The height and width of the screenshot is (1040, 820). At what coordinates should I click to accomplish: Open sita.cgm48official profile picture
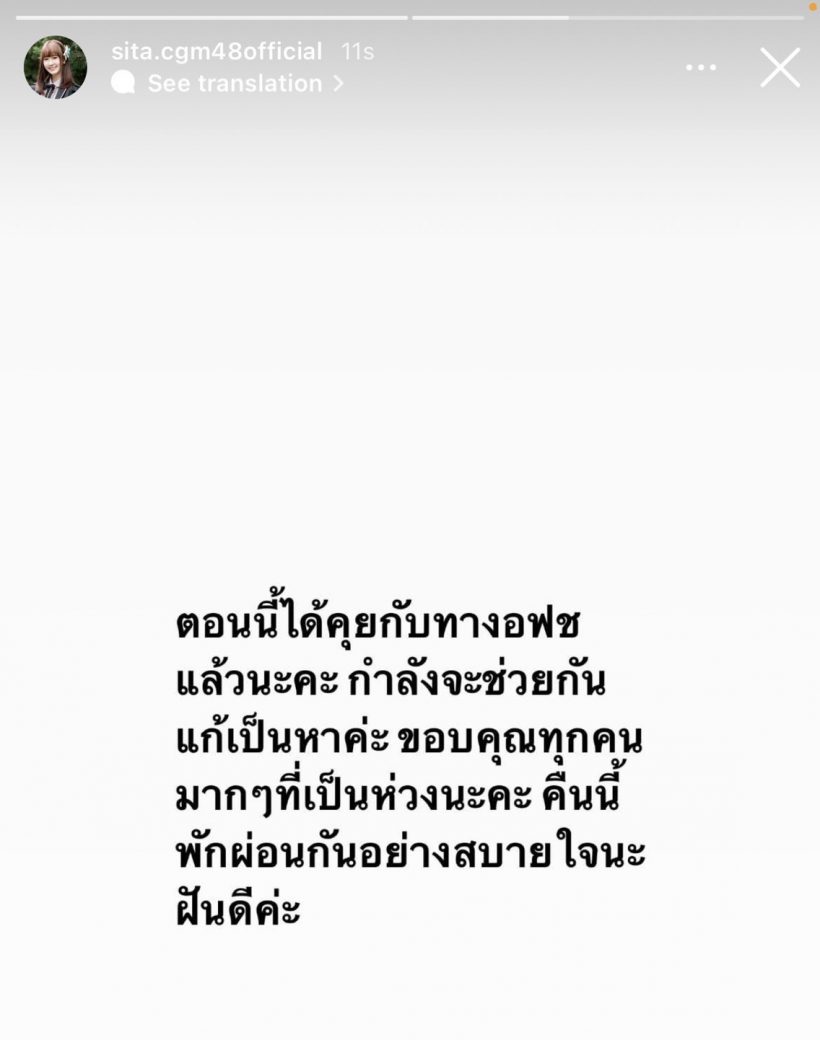pyautogui.click(x=55, y=68)
